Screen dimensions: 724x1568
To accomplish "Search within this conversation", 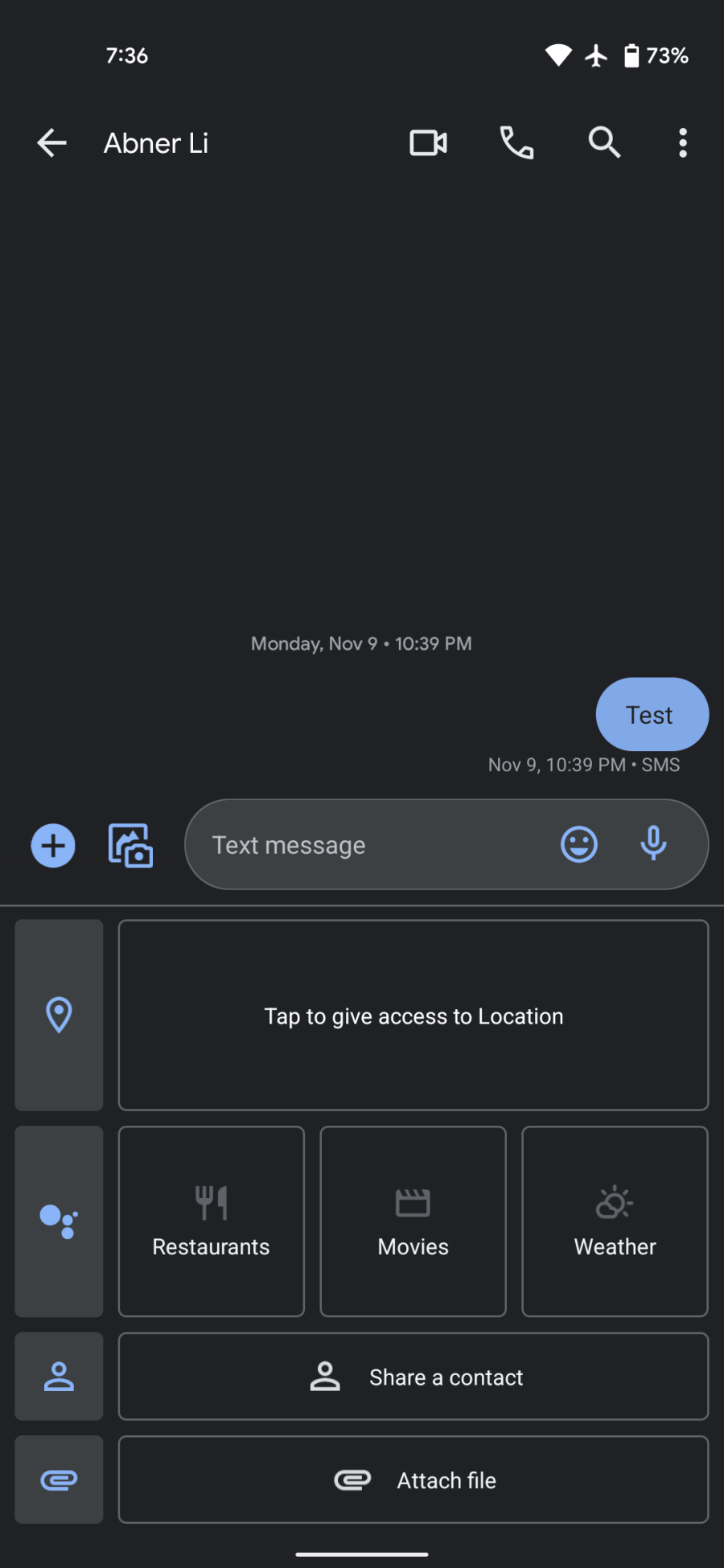I will click(604, 143).
